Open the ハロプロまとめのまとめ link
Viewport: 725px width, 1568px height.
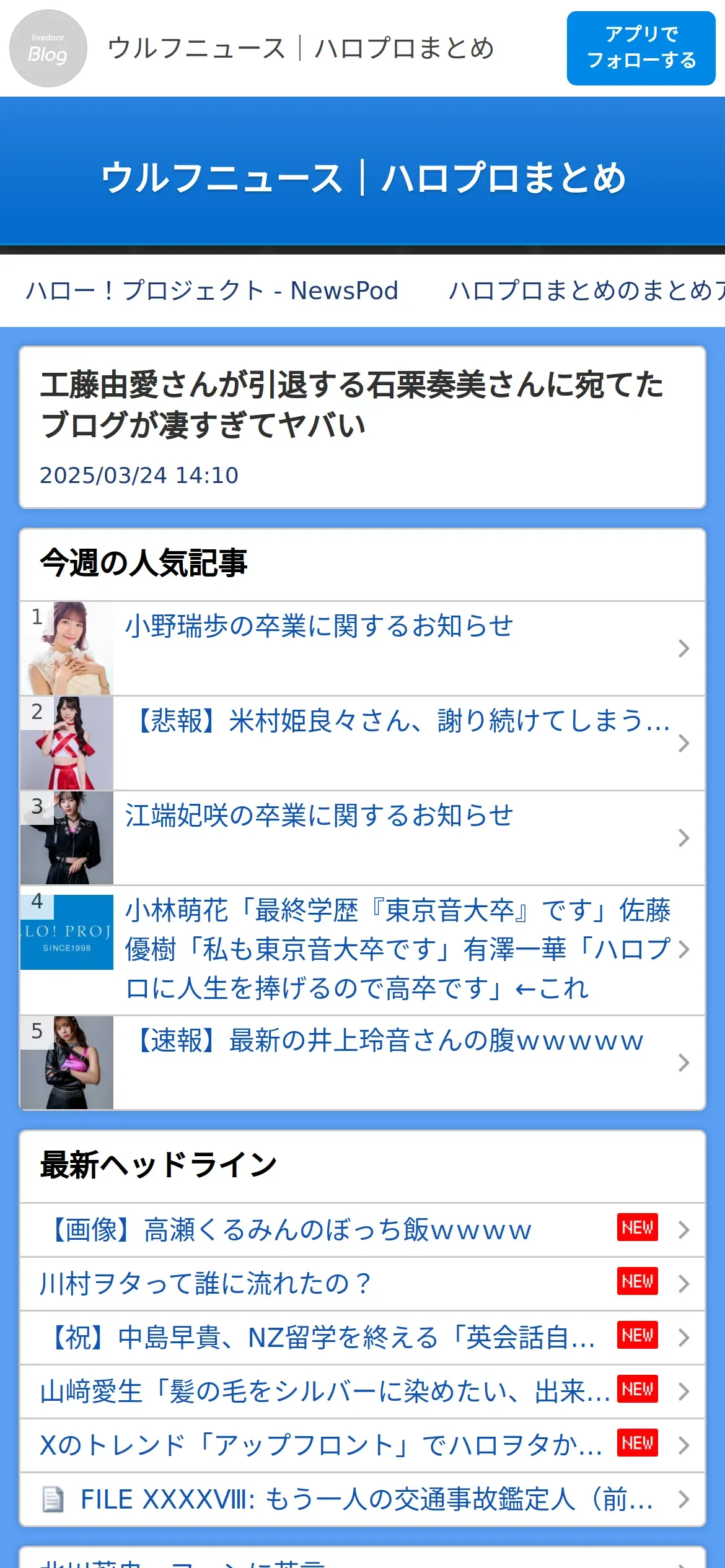coord(586,290)
